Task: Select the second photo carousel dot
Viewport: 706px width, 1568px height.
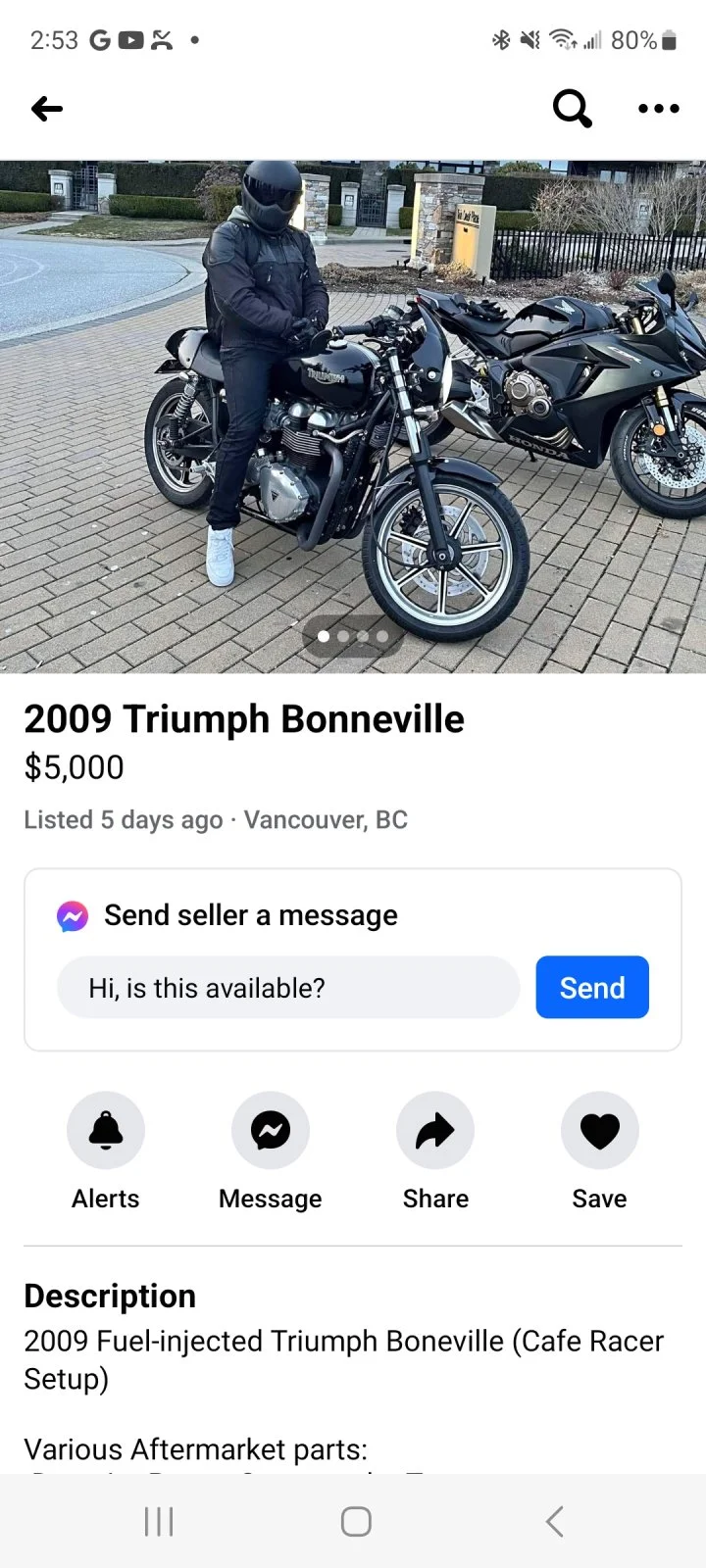Action: (343, 636)
